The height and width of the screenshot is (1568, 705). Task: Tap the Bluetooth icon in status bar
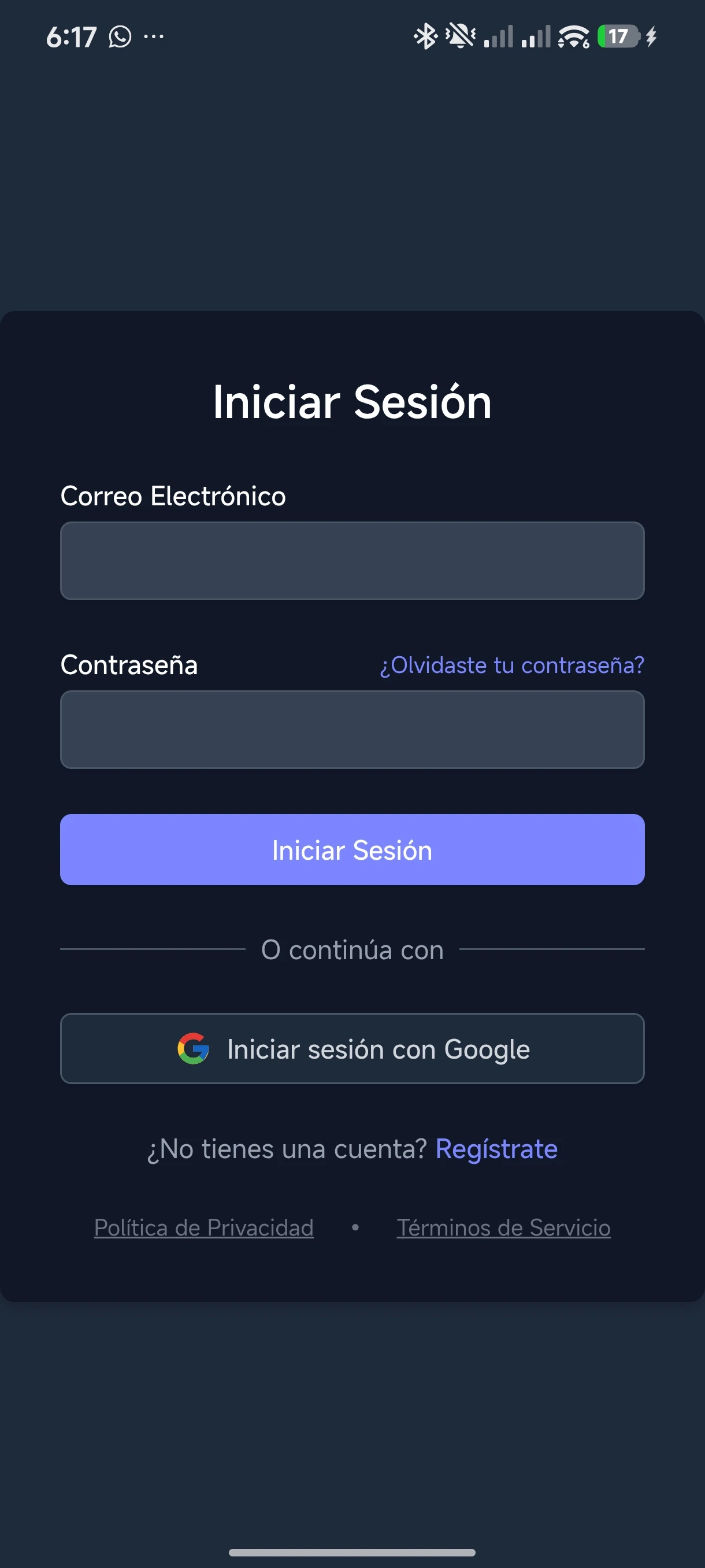[426, 36]
